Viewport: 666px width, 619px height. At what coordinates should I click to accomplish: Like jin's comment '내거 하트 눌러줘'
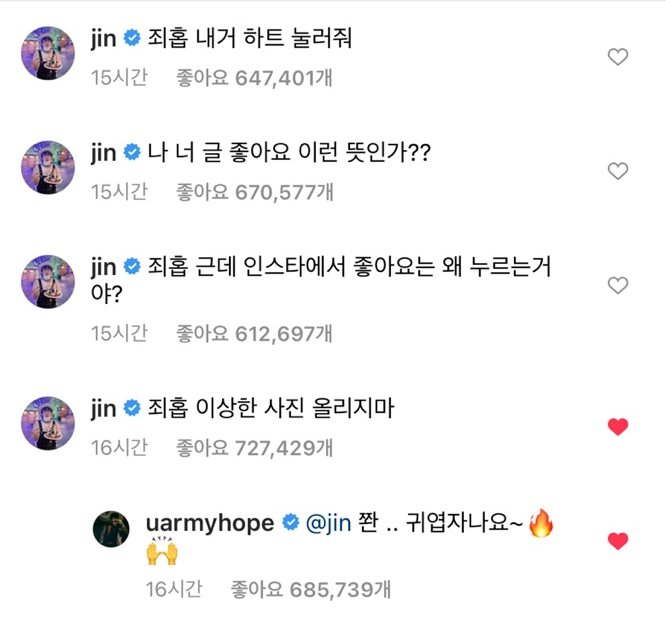(x=618, y=57)
